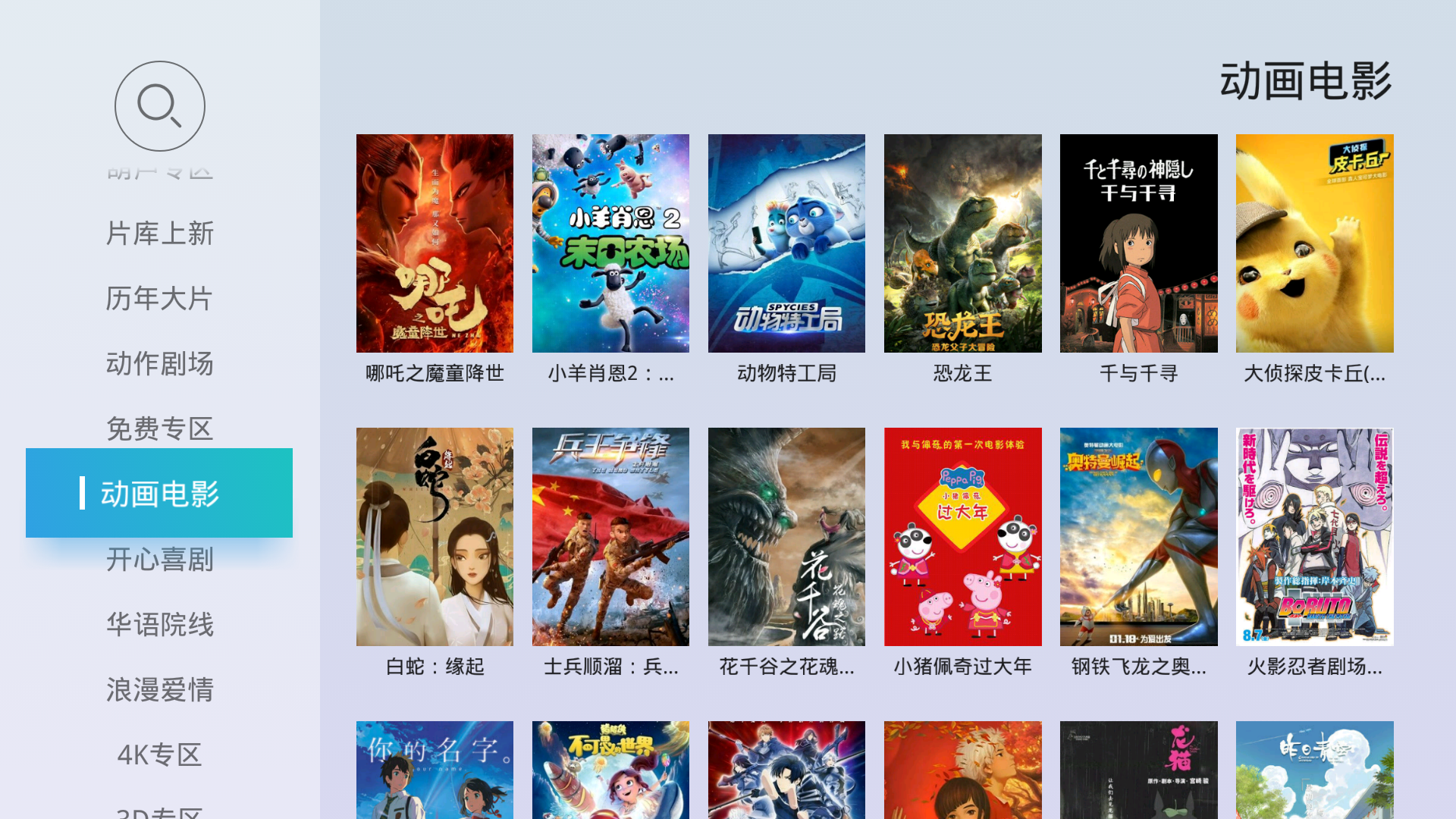Open the movie 哪吒之魔童降世

pyautogui.click(x=435, y=243)
